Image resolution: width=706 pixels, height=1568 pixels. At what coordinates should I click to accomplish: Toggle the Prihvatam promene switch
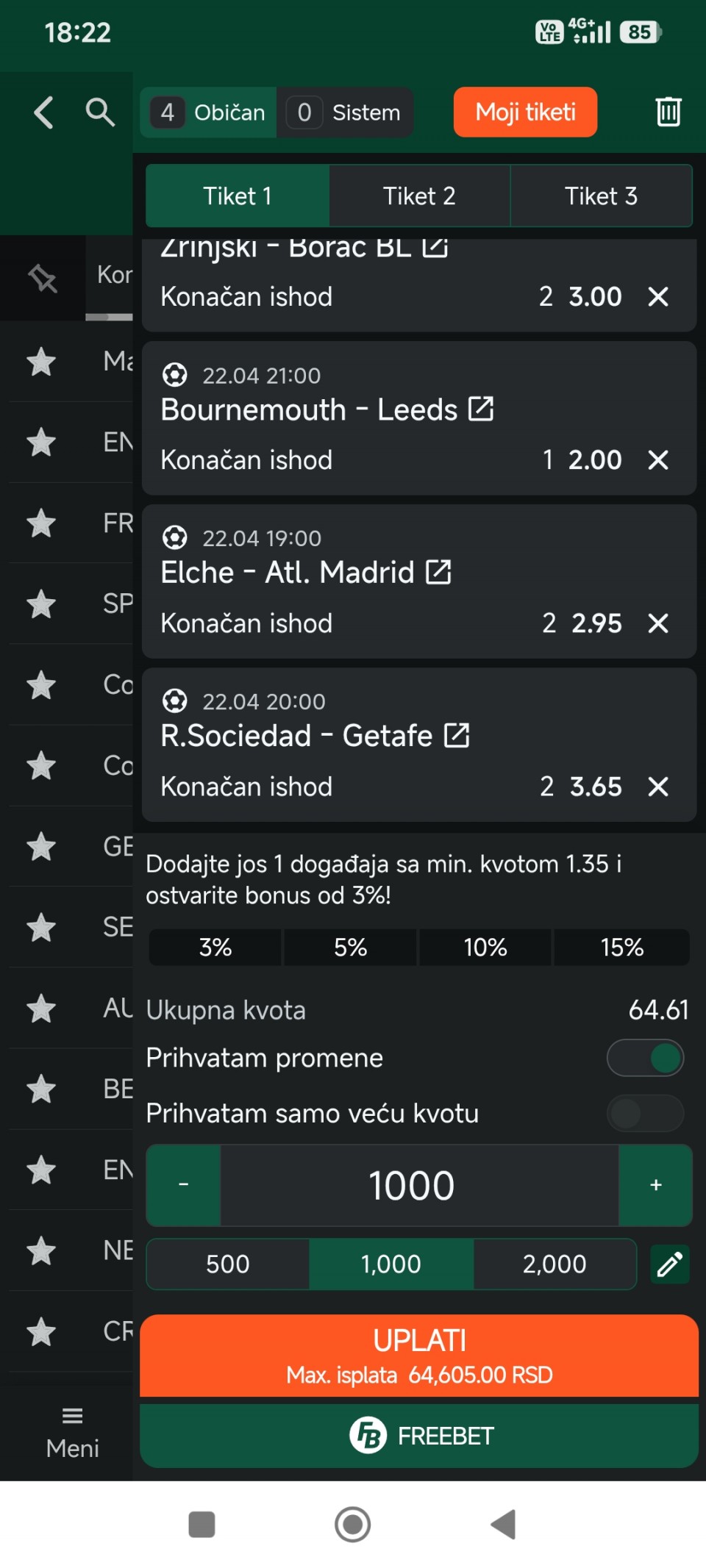point(645,1058)
